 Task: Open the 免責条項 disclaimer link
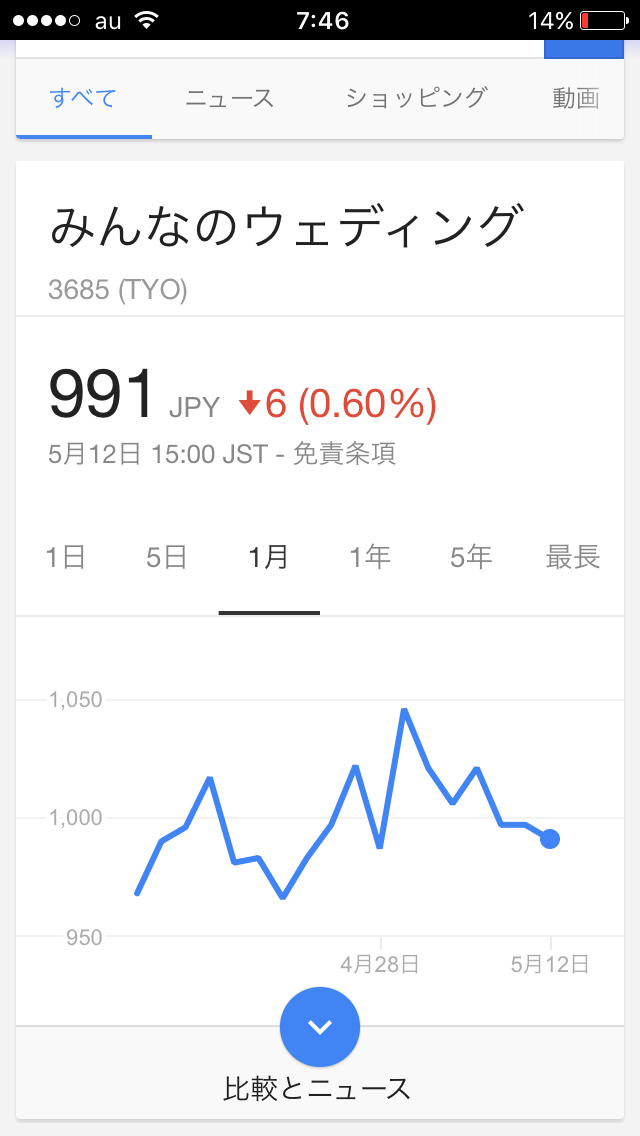[x=344, y=454]
